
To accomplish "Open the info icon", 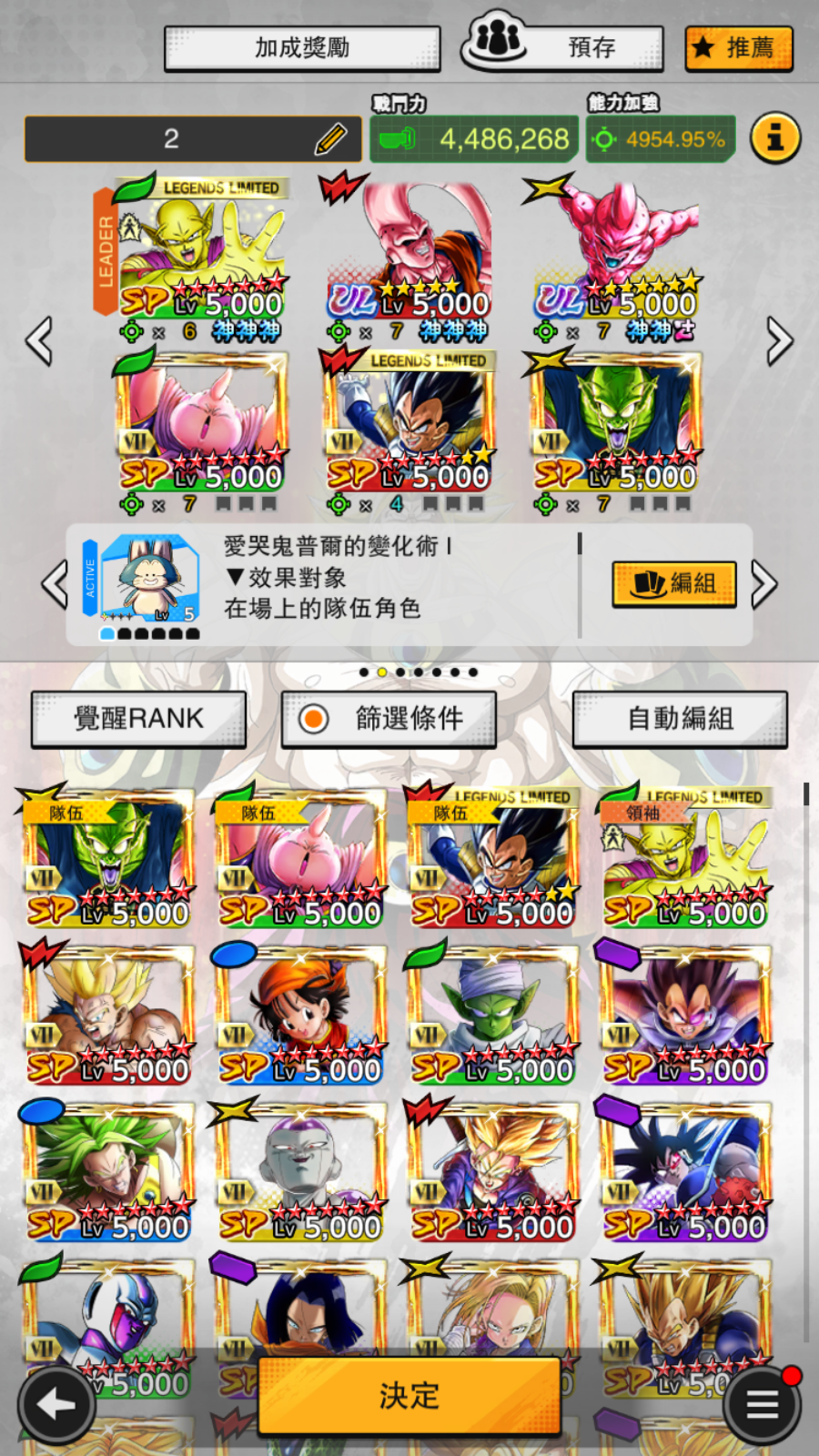I will [774, 138].
